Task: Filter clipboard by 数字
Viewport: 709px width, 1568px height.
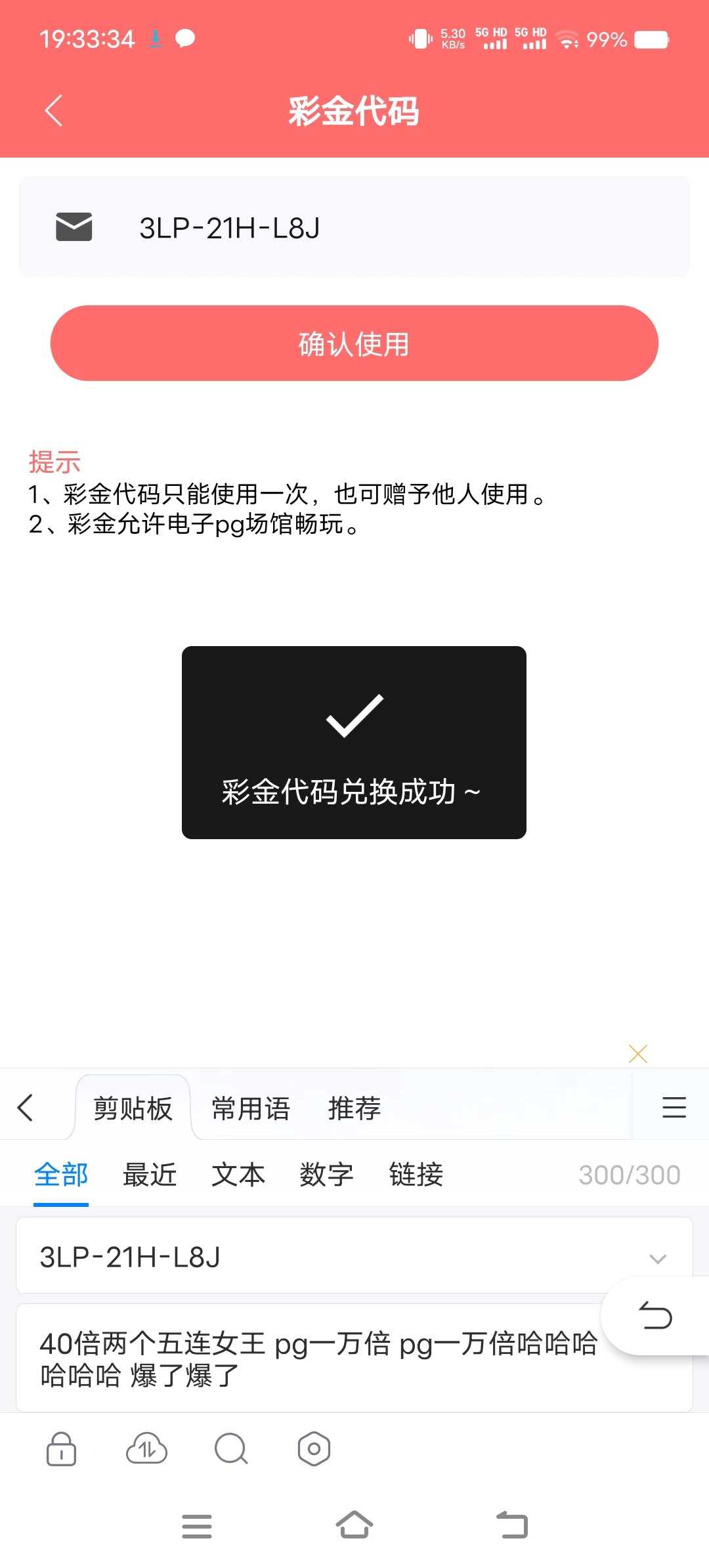Action: pos(326,1175)
